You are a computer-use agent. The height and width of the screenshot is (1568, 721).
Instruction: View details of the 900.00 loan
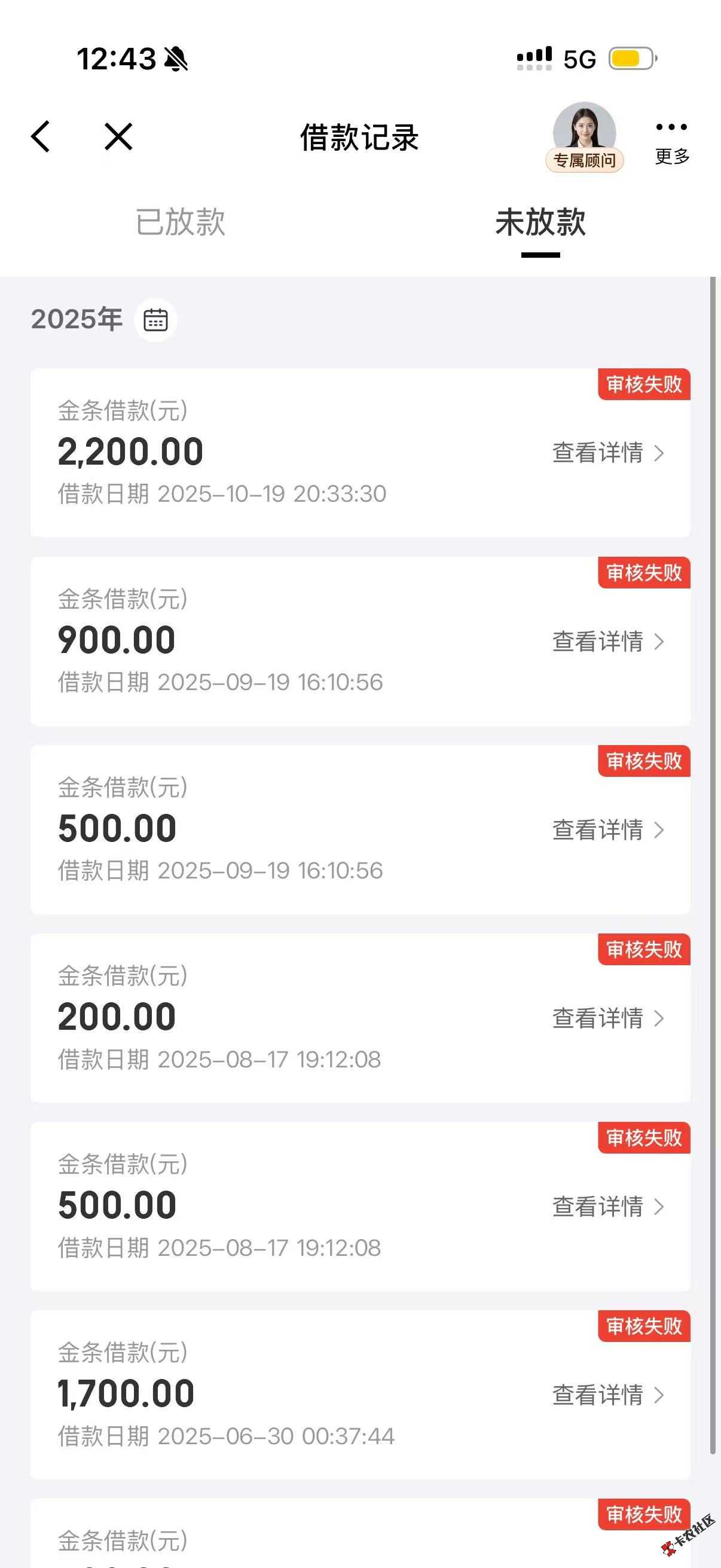click(x=607, y=642)
